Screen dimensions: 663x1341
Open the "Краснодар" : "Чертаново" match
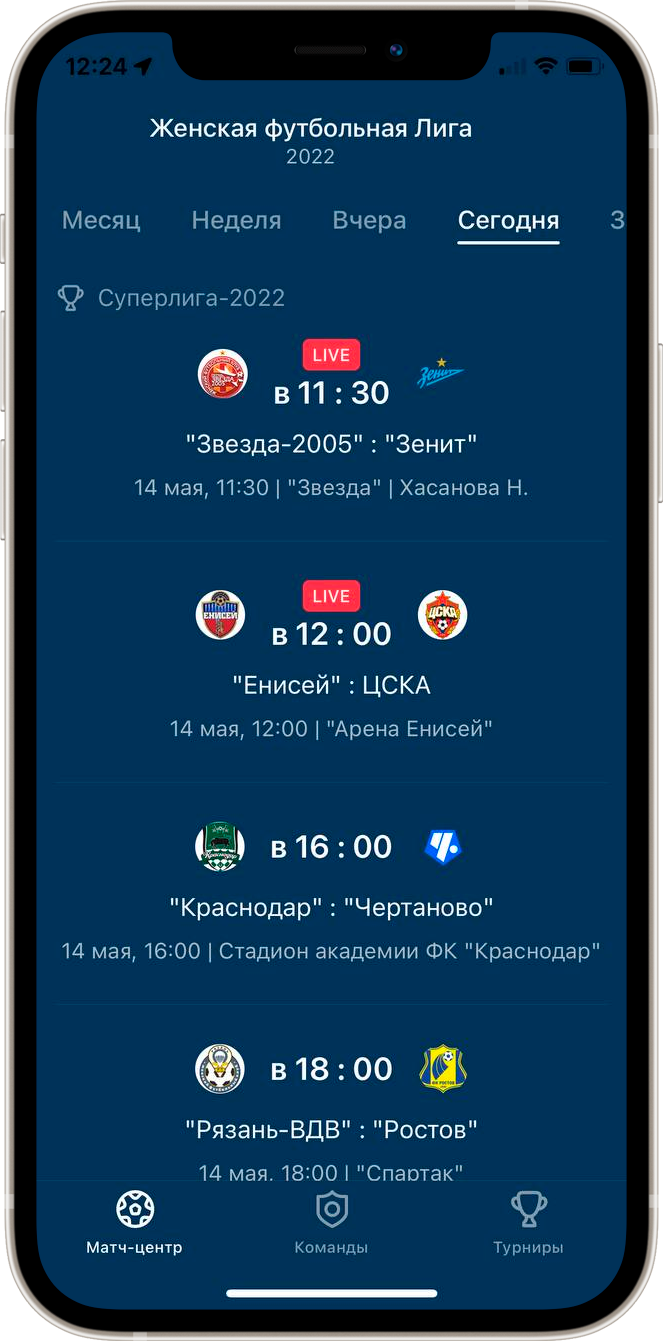[331, 907]
